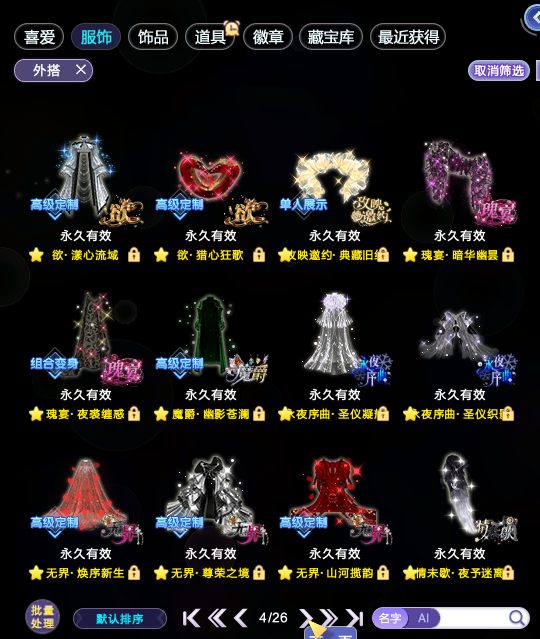Switch to the 饰品 tab

tap(153, 37)
